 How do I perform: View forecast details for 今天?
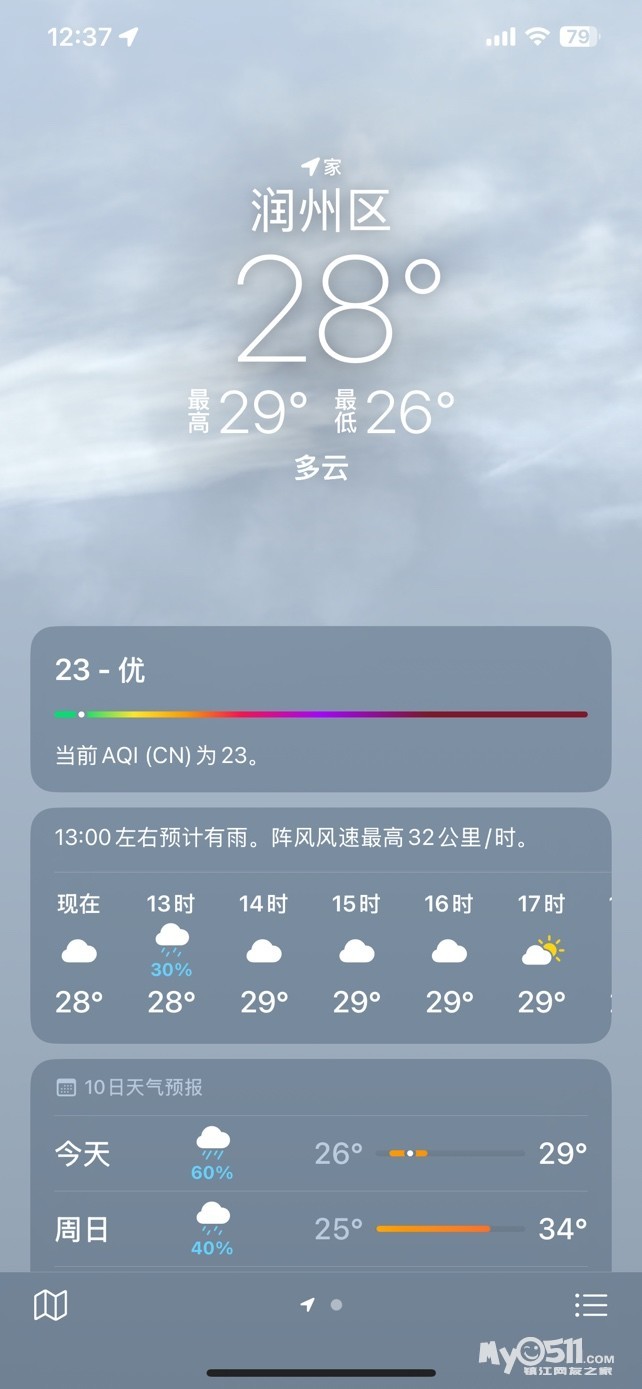pos(320,1154)
